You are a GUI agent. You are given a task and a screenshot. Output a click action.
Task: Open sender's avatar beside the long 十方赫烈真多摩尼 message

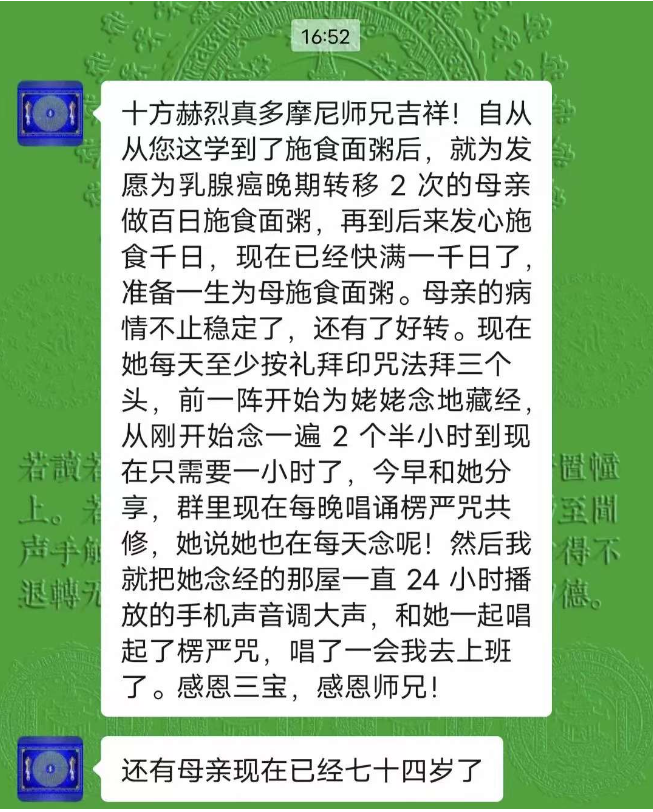pos(51,113)
